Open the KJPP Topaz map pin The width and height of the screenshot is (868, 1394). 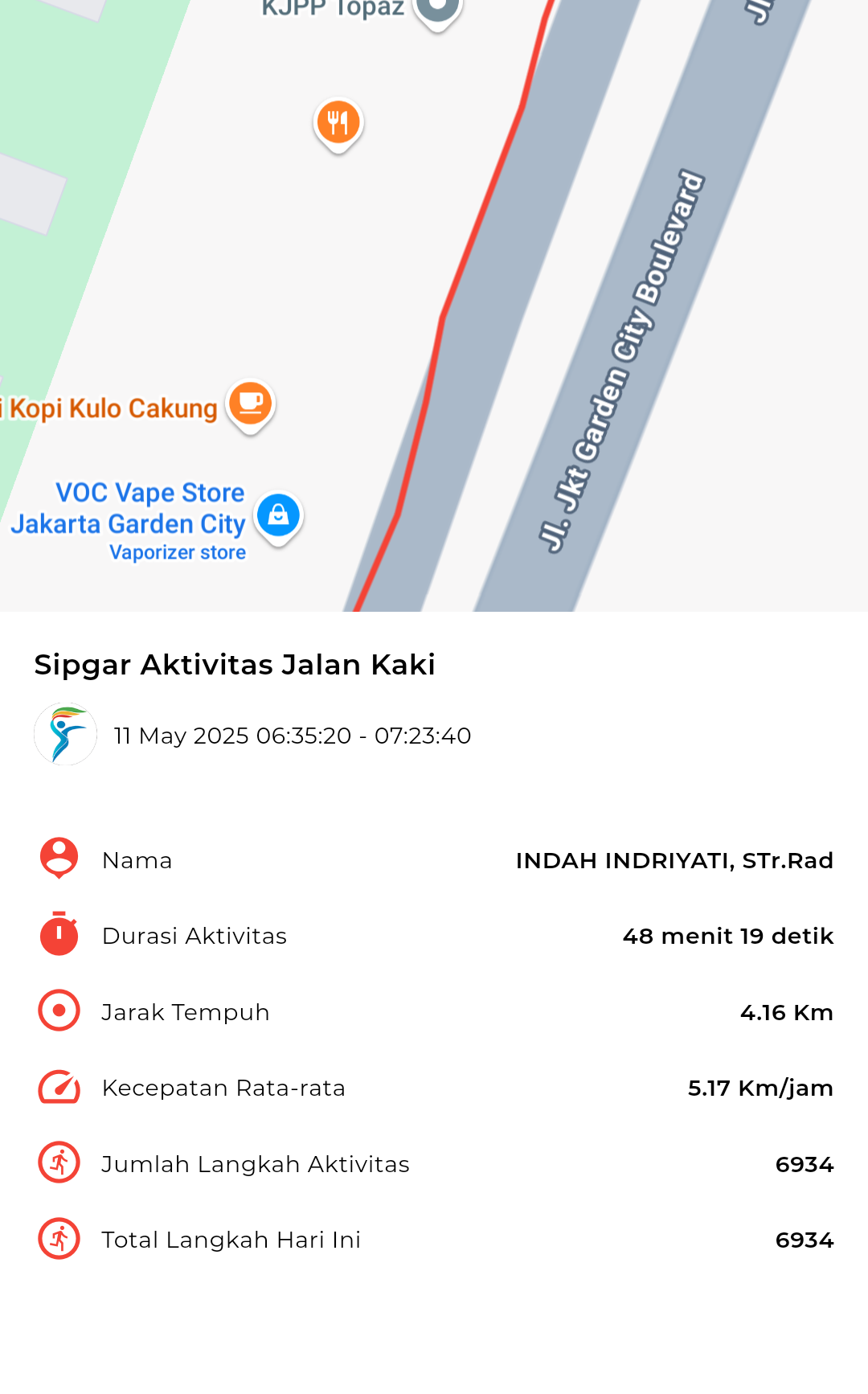pyautogui.click(x=437, y=10)
